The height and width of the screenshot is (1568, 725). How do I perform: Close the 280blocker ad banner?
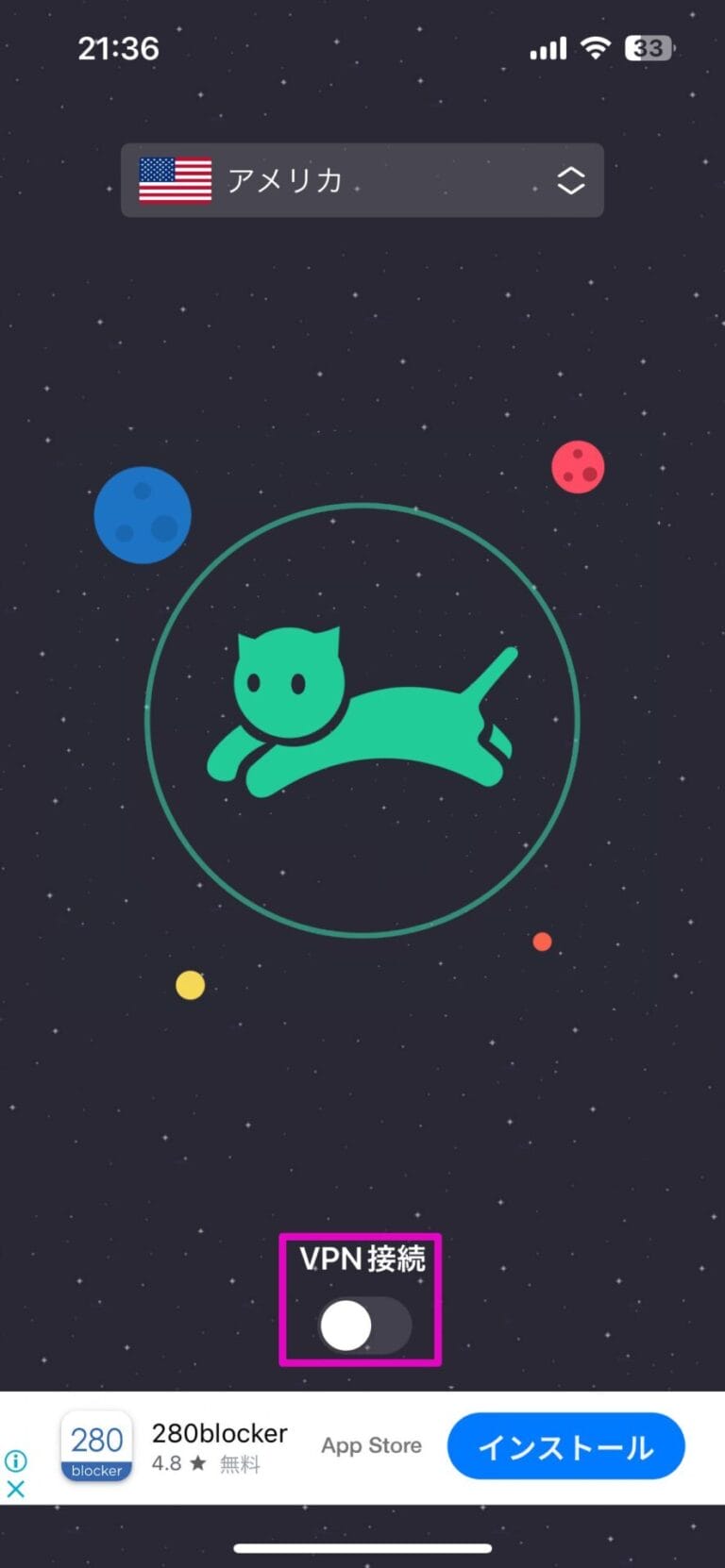tap(16, 1490)
